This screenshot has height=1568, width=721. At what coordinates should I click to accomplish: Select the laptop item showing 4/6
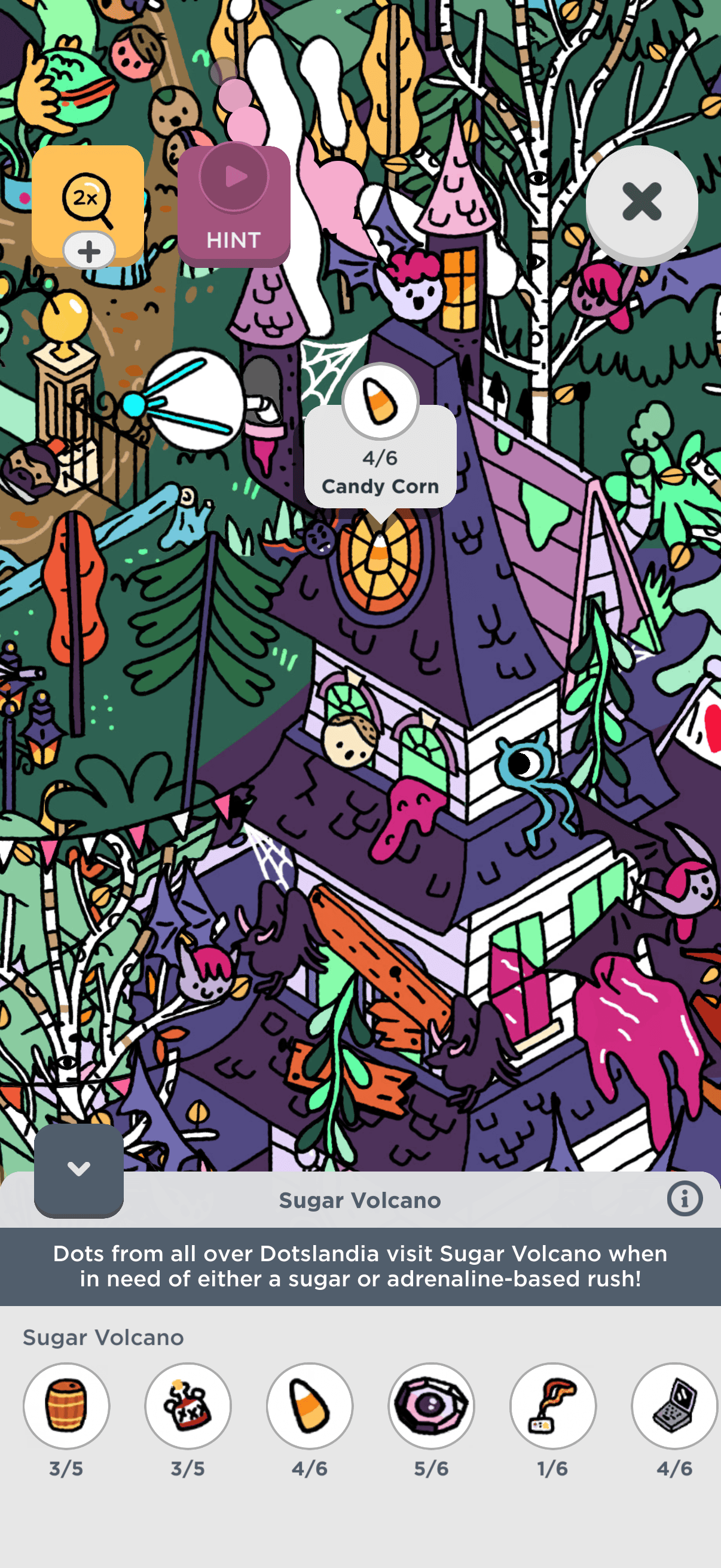pyautogui.click(x=674, y=1405)
